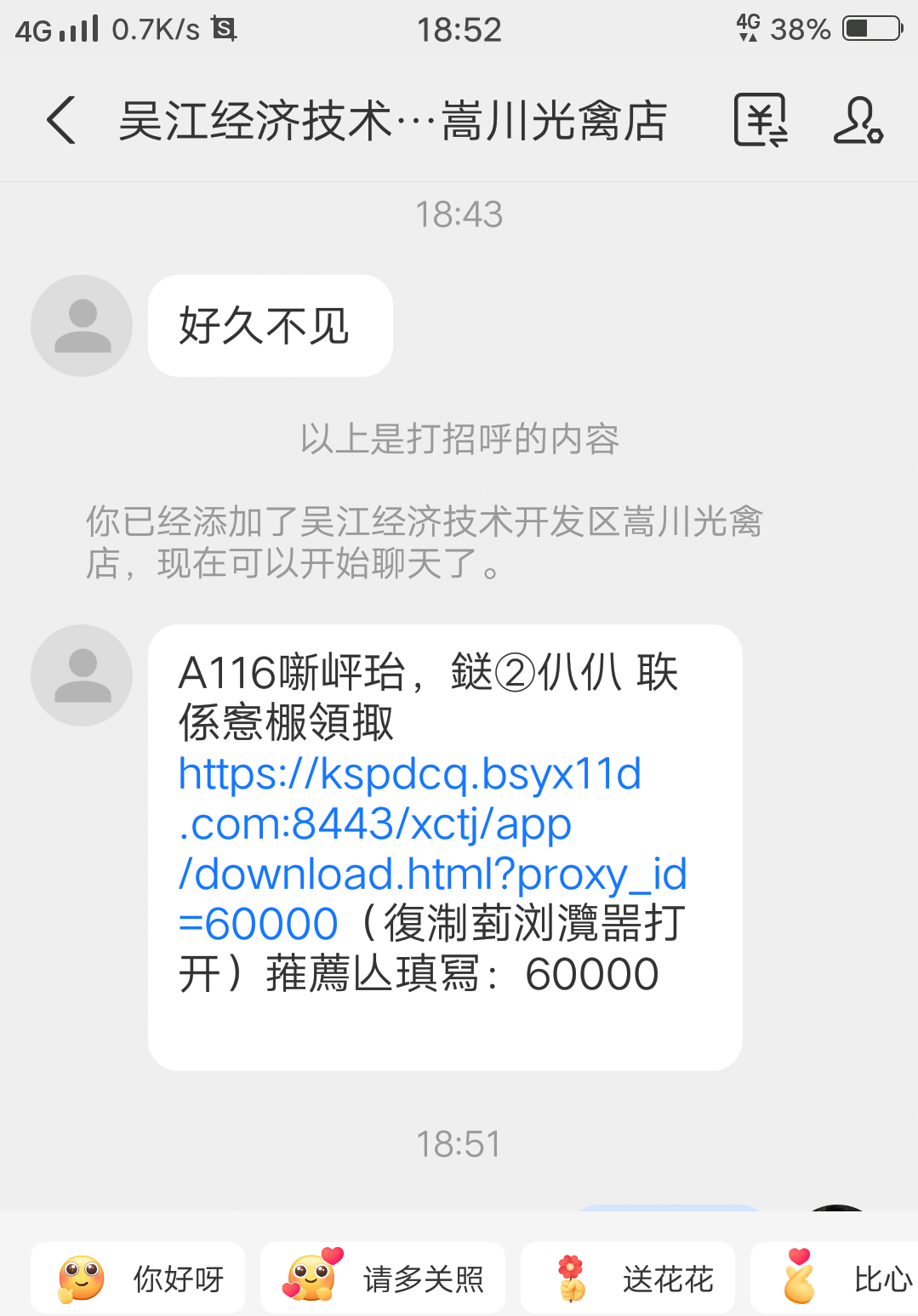Send the 比心 quick reply
918x1316 pixels.
(838, 1278)
